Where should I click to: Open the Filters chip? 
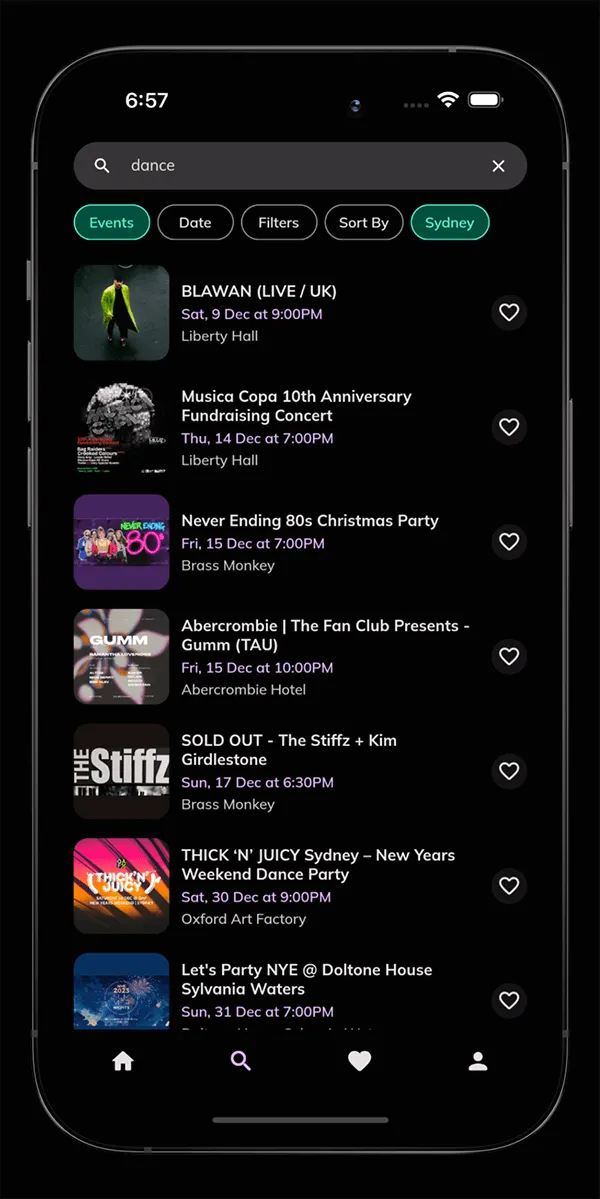(x=278, y=223)
